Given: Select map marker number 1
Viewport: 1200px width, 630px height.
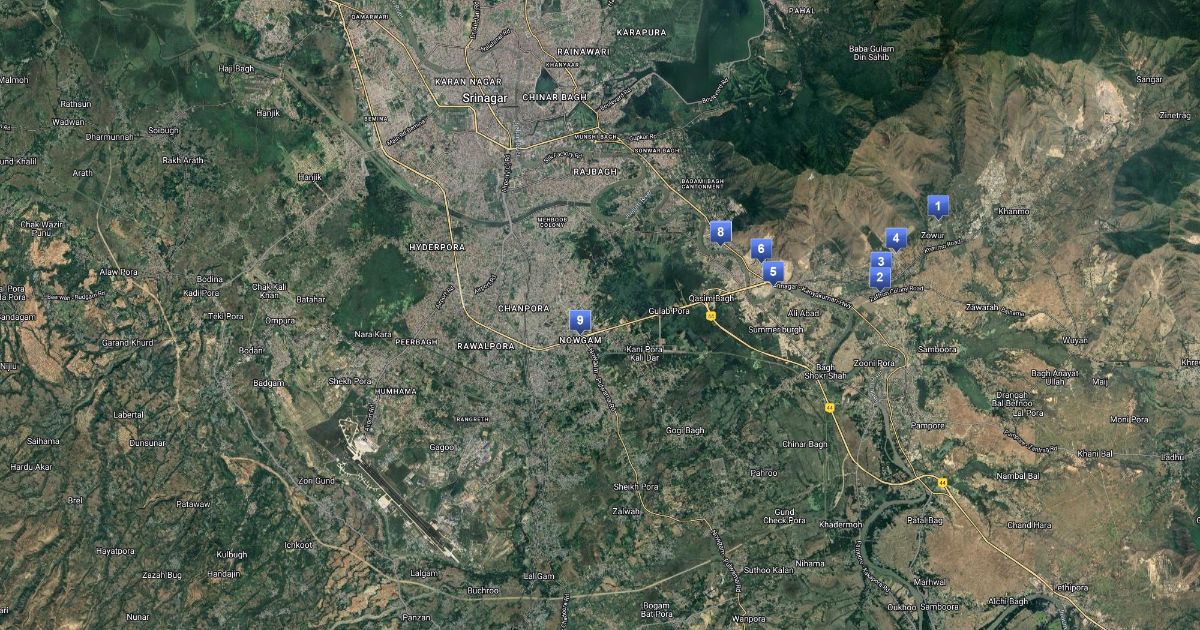Looking at the screenshot, I should [937, 206].
